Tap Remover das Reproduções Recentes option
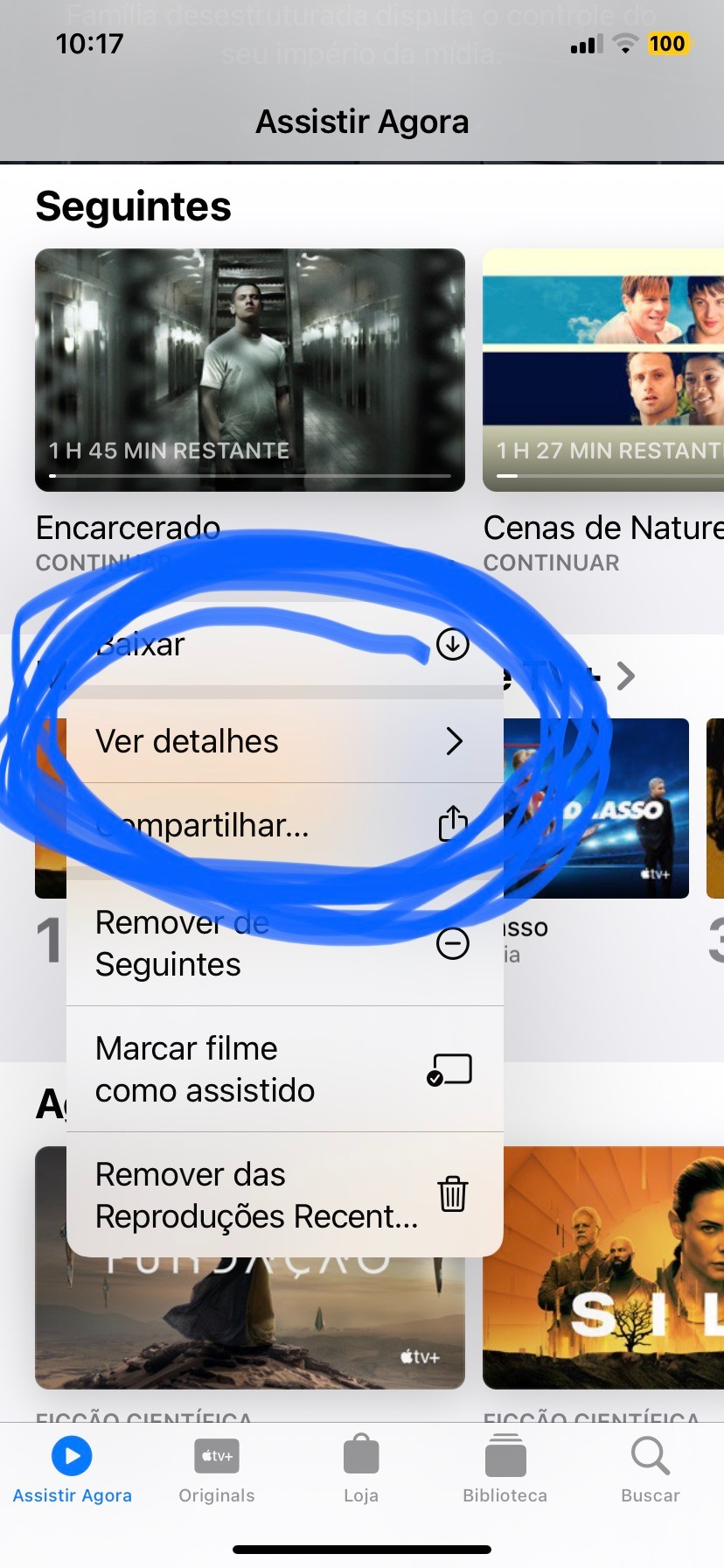Image resolution: width=724 pixels, height=1568 pixels. click(284, 1195)
